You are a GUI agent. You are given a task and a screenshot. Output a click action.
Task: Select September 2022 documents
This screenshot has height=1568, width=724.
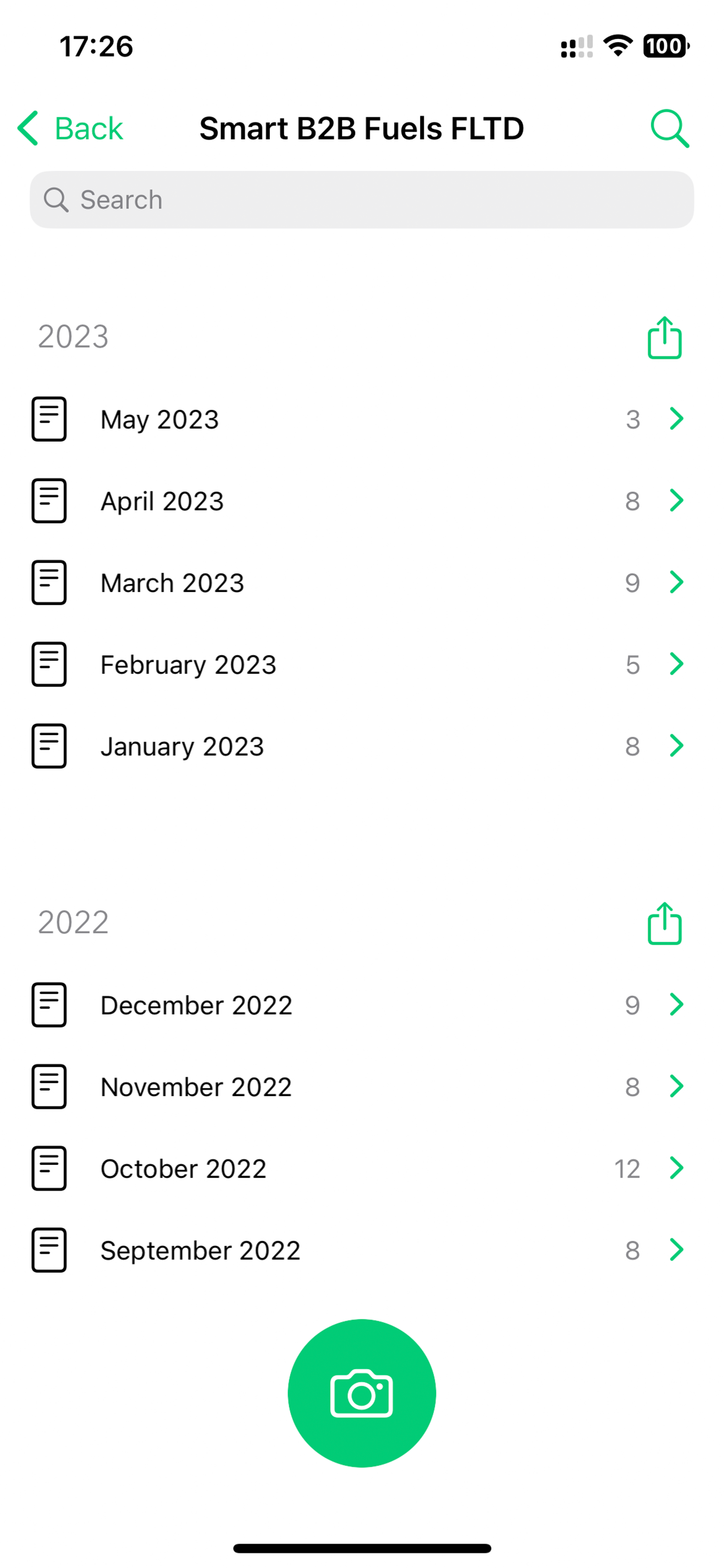point(362,1250)
